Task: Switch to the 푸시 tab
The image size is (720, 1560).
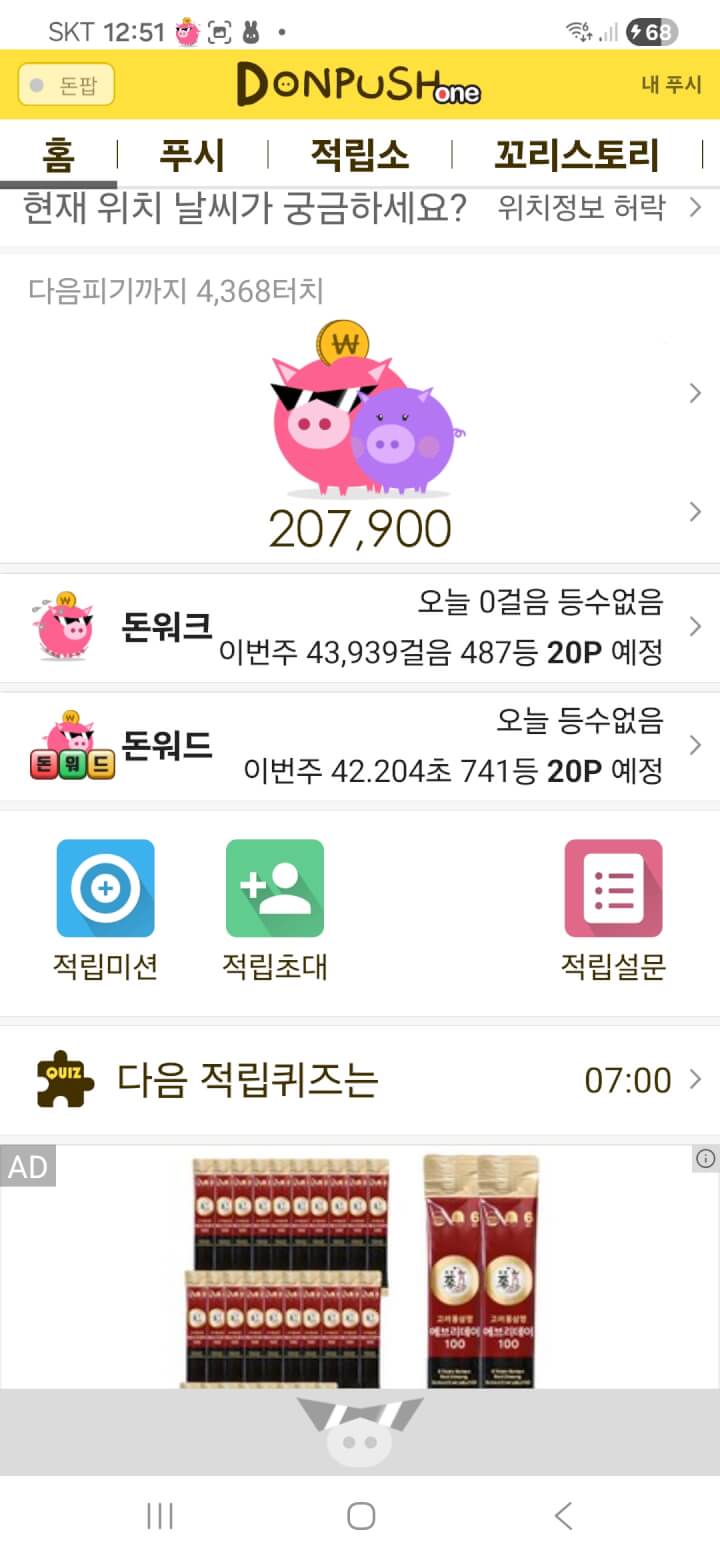Action: coord(192,155)
